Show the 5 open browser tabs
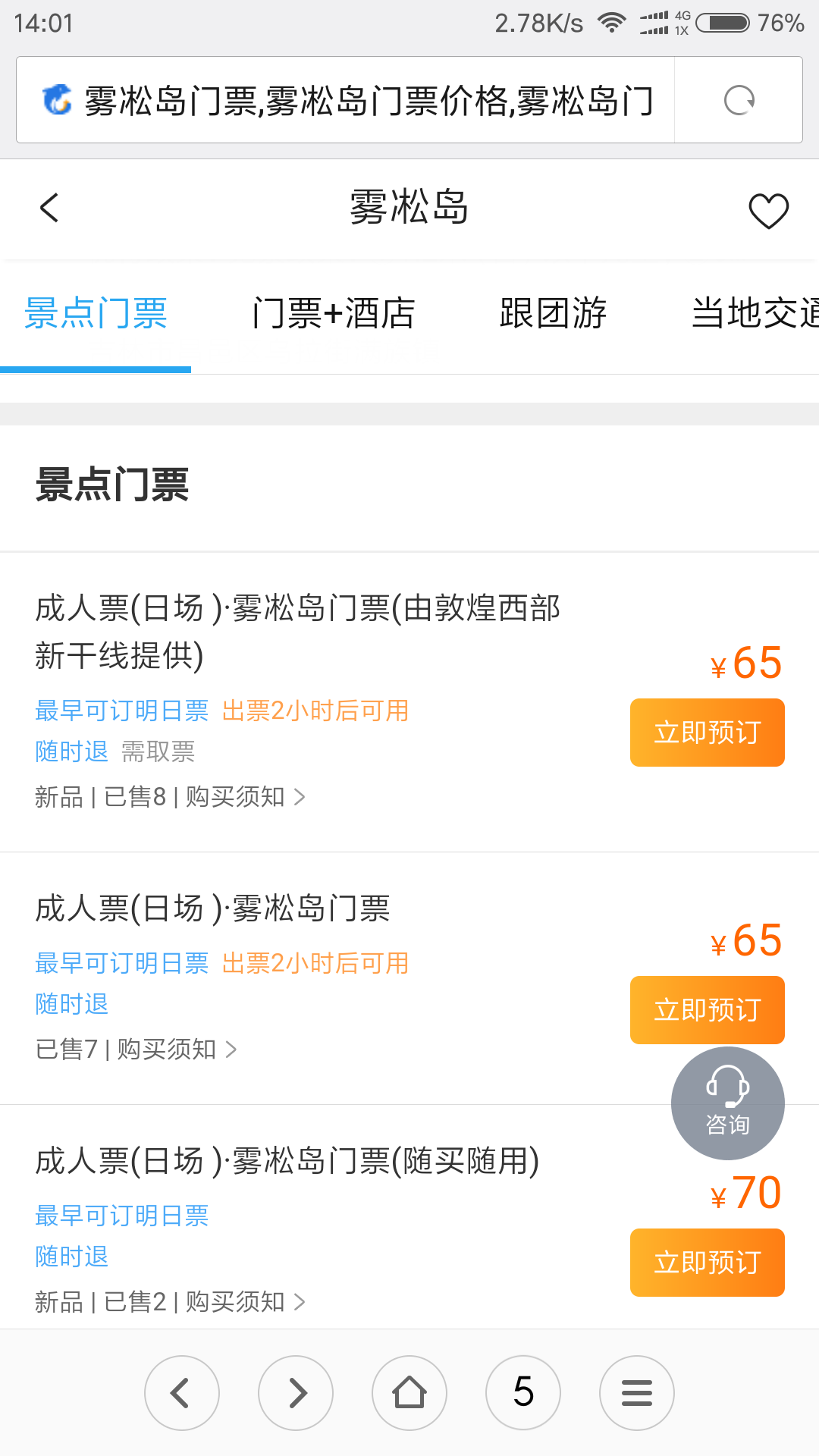 523,1393
